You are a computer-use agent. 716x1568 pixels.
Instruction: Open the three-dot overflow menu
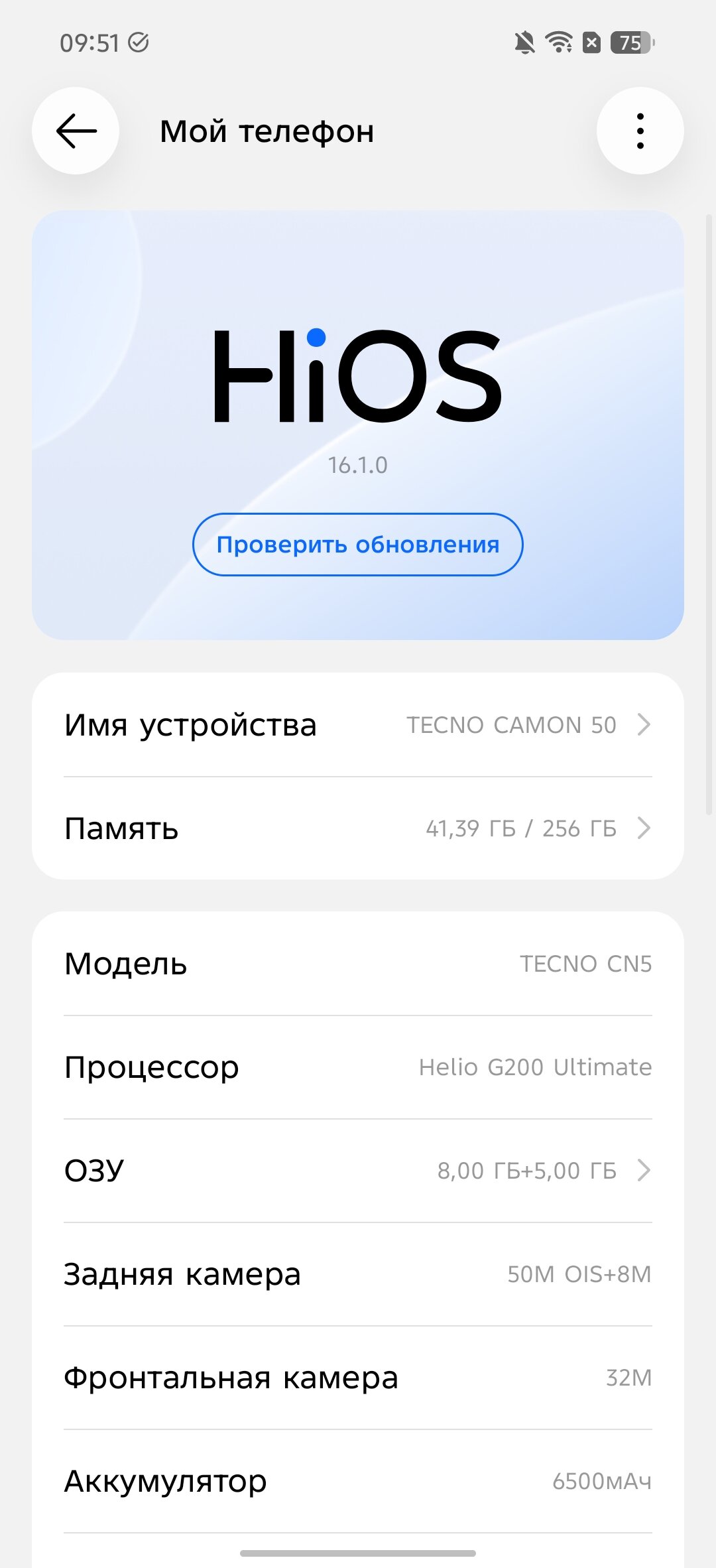click(x=640, y=131)
